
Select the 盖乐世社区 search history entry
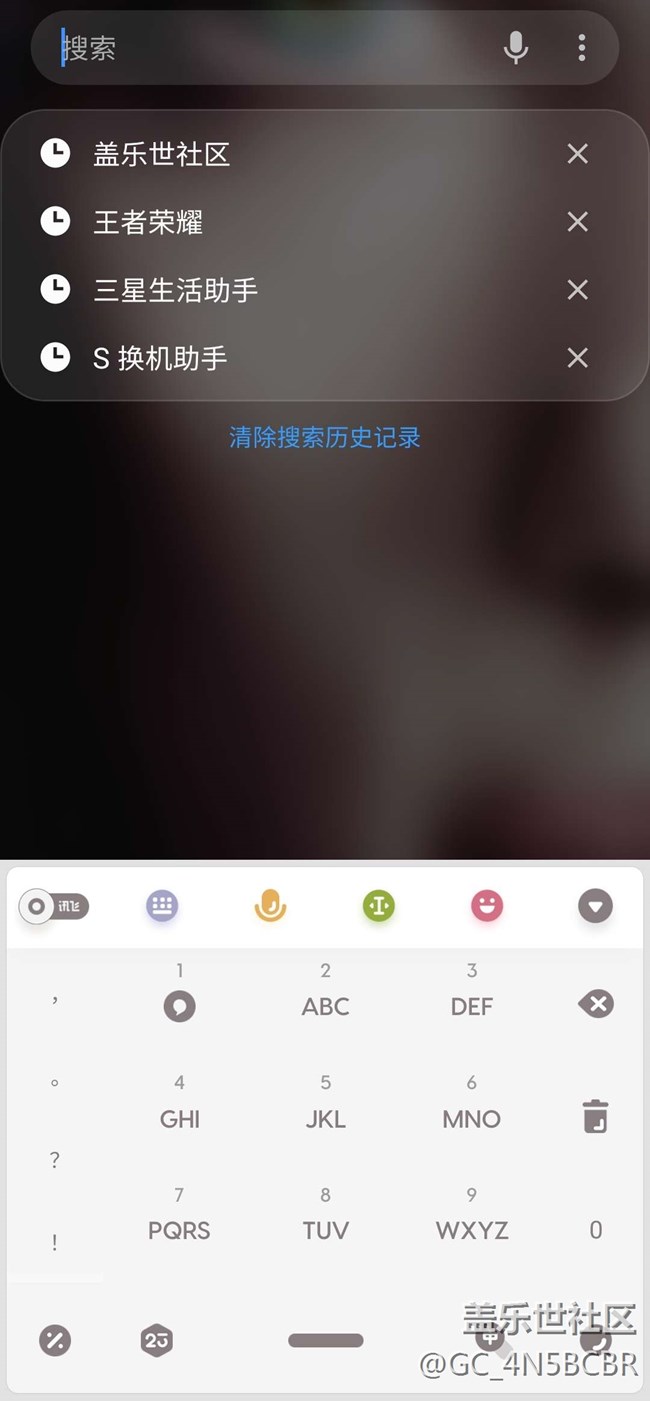click(162, 154)
